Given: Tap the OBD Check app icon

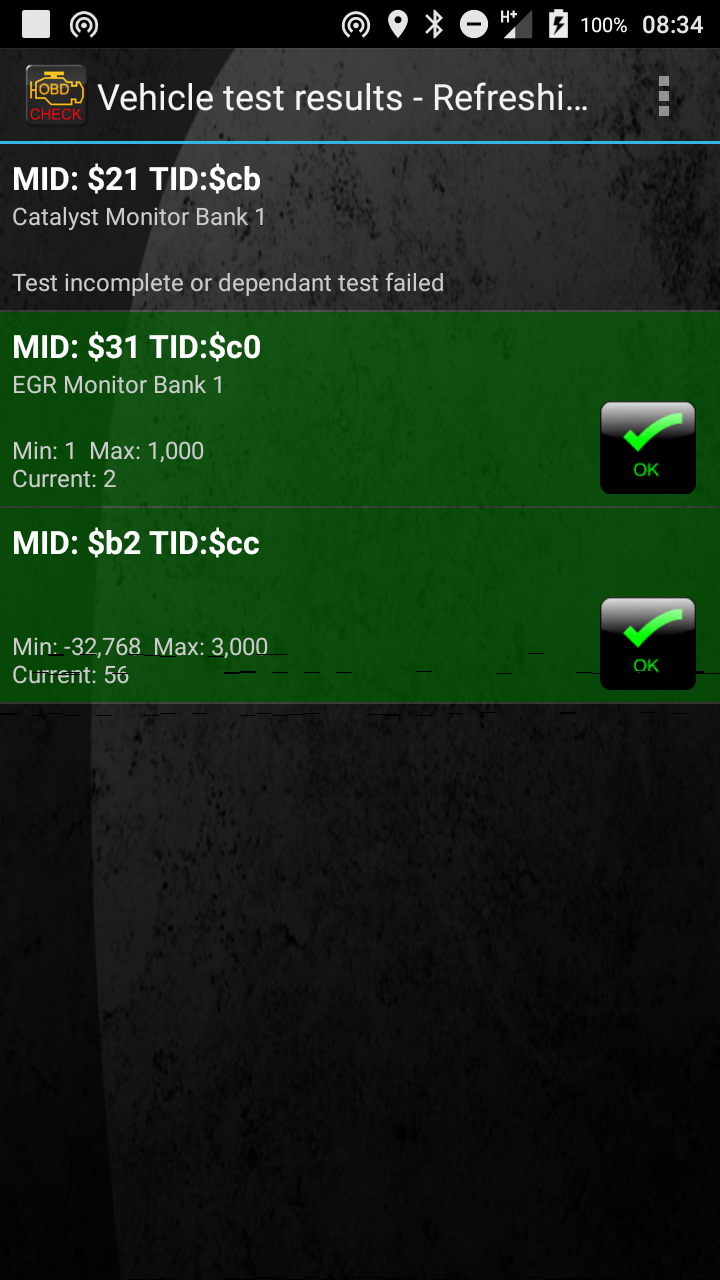Looking at the screenshot, I should [55, 96].
